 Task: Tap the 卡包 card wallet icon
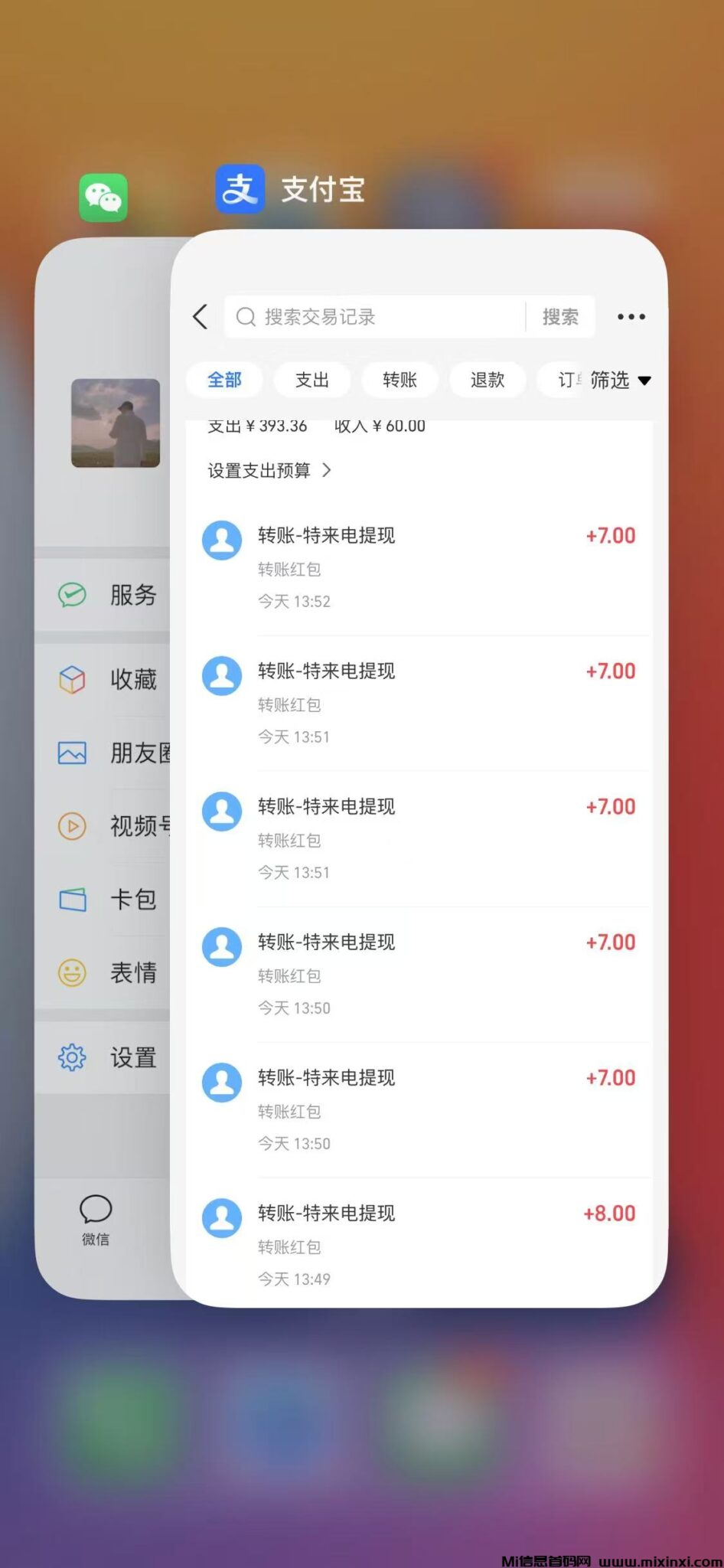pos(70,900)
